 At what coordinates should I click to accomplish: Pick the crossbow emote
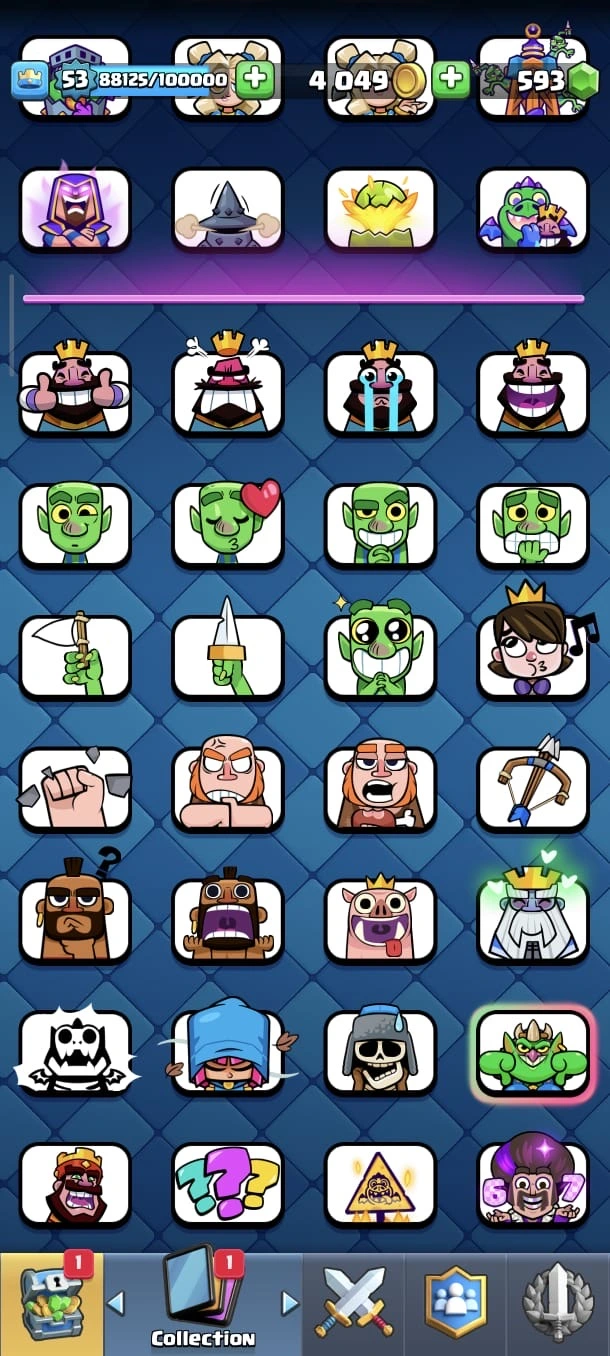point(533,788)
